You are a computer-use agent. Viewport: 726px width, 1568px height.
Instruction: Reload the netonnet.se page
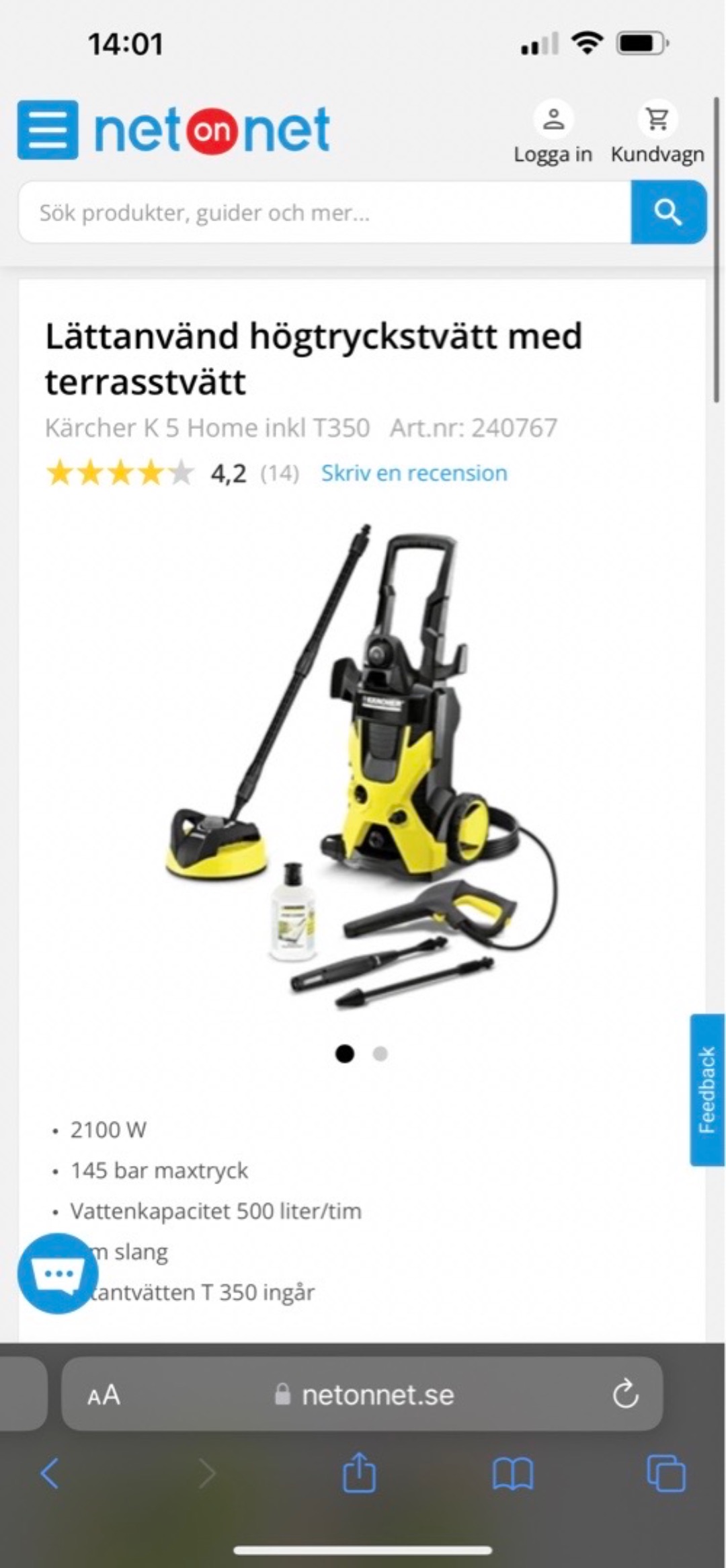tap(625, 1395)
